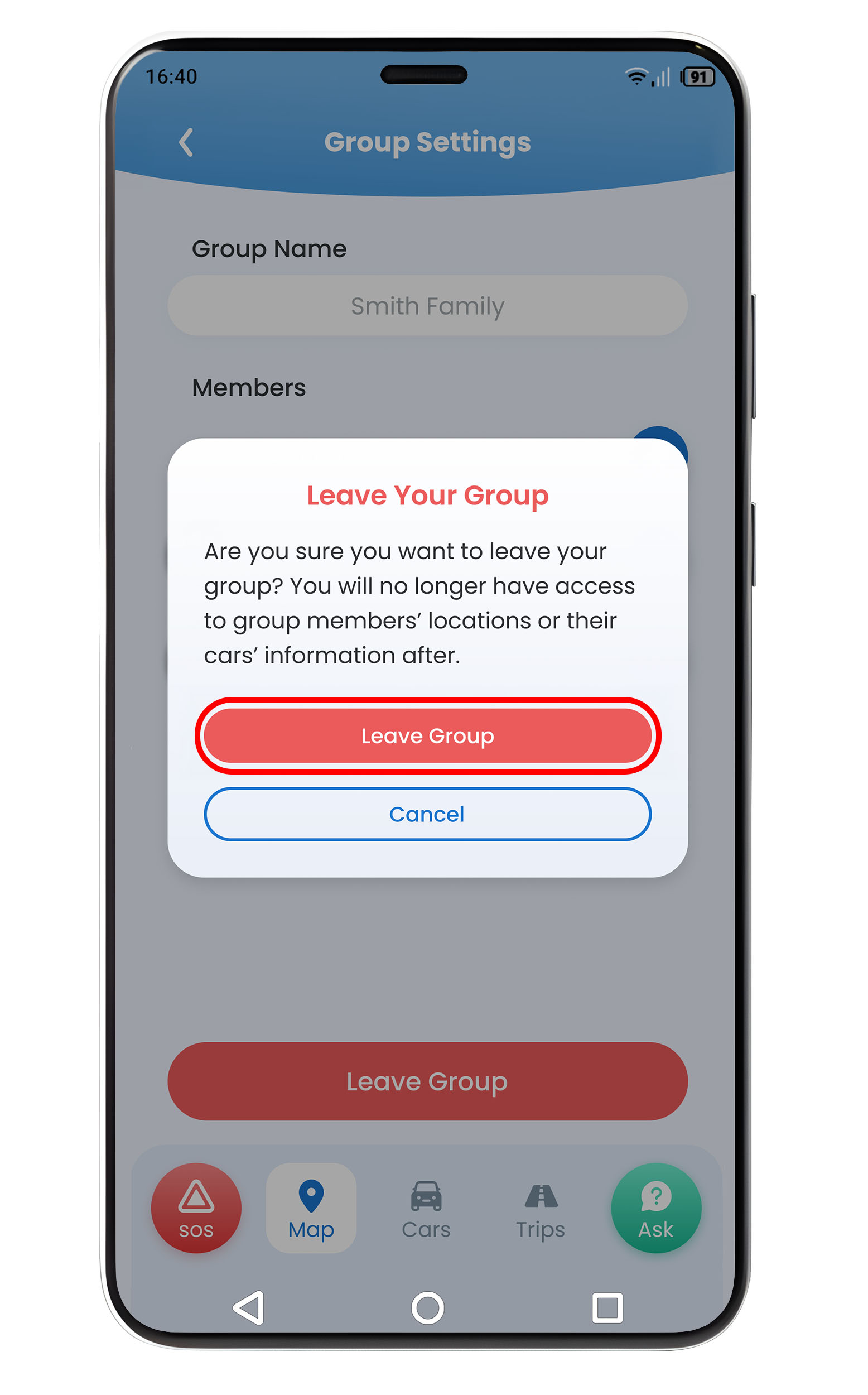Image resolution: width=868 pixels, height=1395 pixels.
Task: Cancel leaving the group
Action: tap(427, 814)
